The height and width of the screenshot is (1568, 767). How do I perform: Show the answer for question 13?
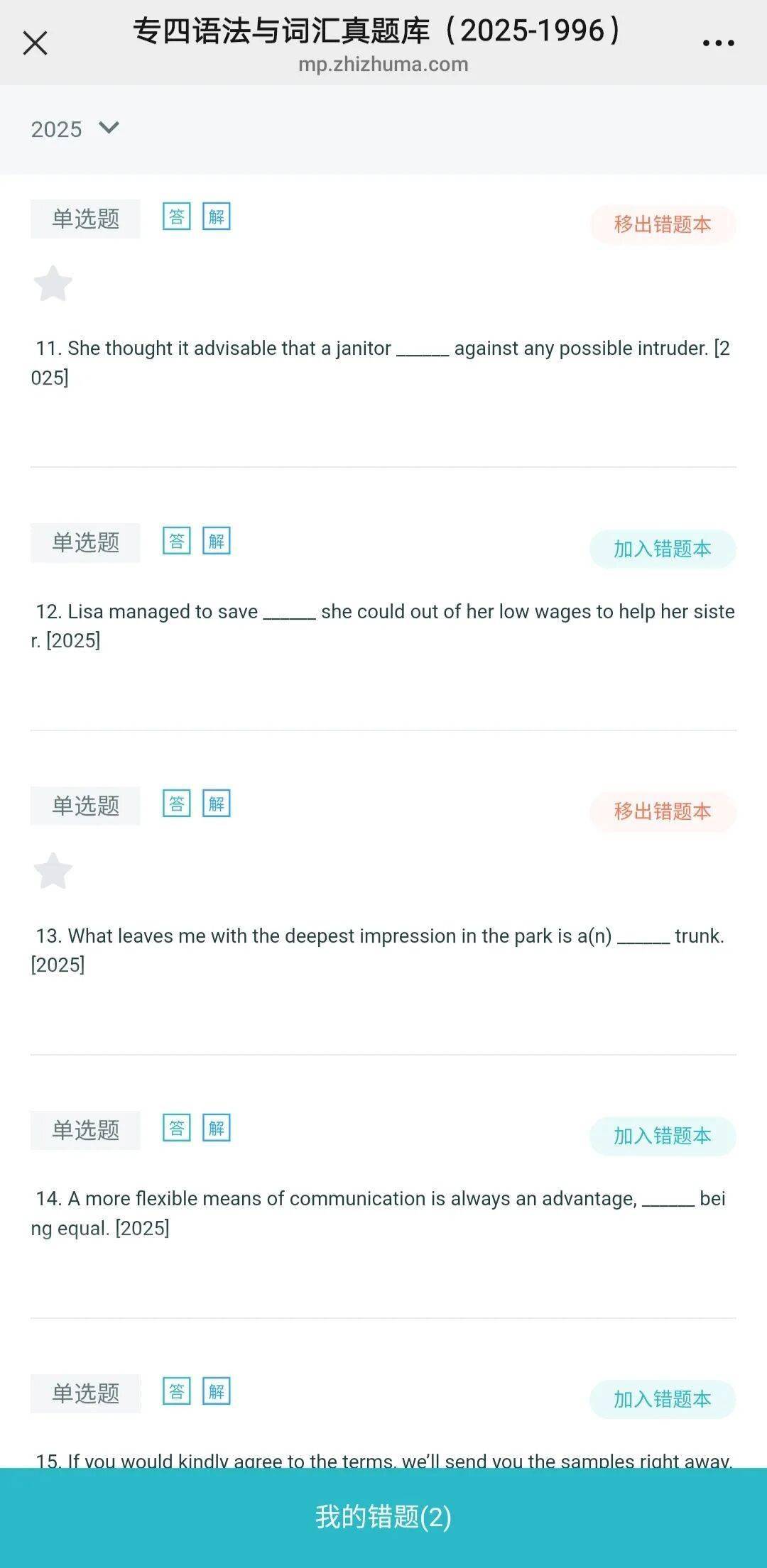coord(176,804)
